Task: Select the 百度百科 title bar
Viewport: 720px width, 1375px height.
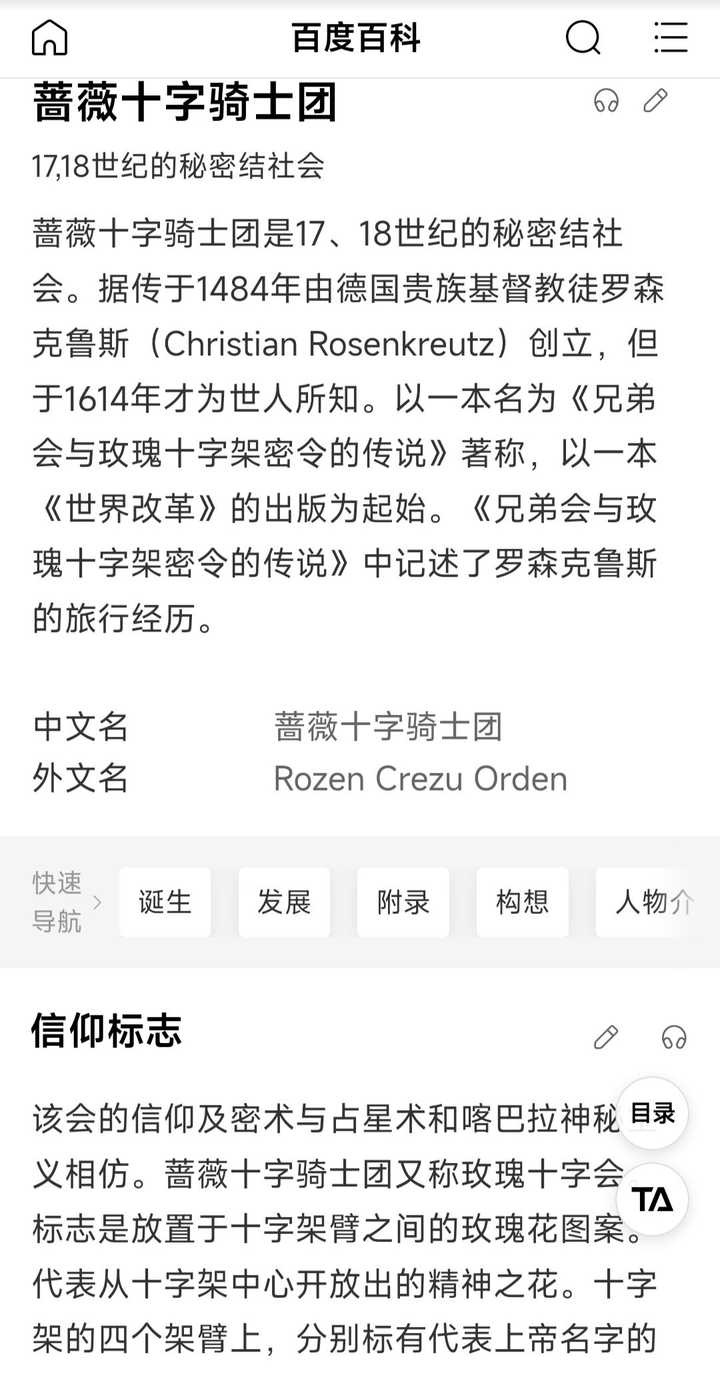Action: click(x=360, y=39)
